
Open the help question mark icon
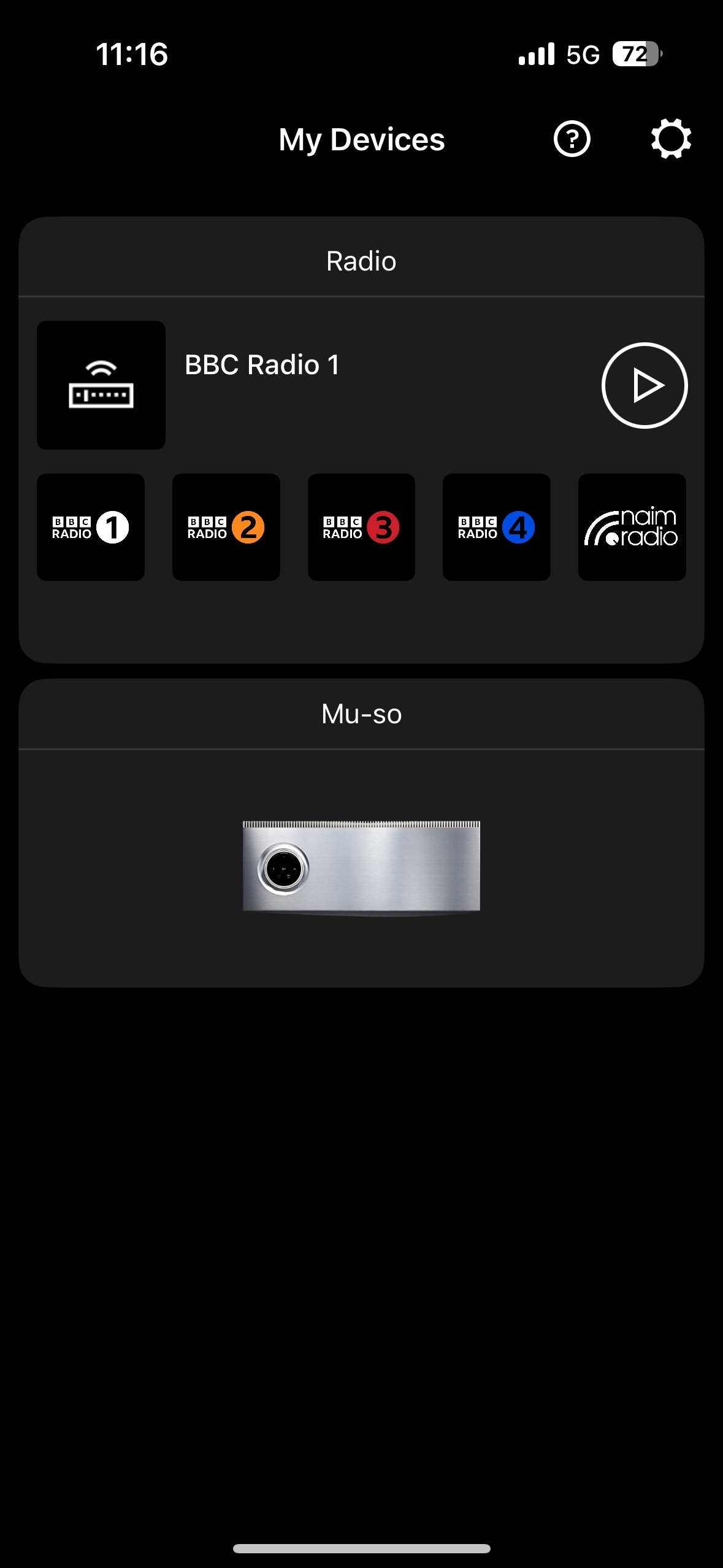coord(572,139)
